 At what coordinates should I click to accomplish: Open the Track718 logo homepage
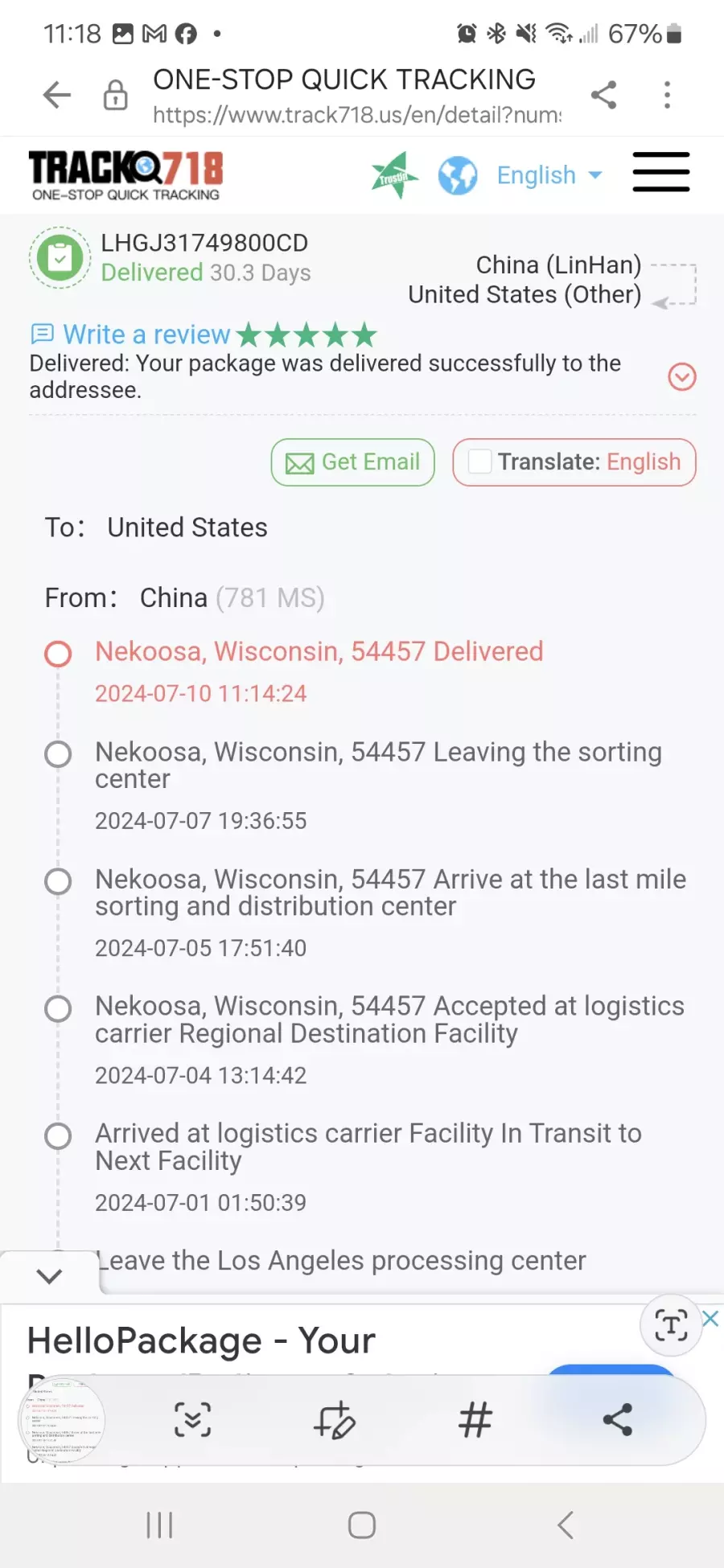click(125, 175)
